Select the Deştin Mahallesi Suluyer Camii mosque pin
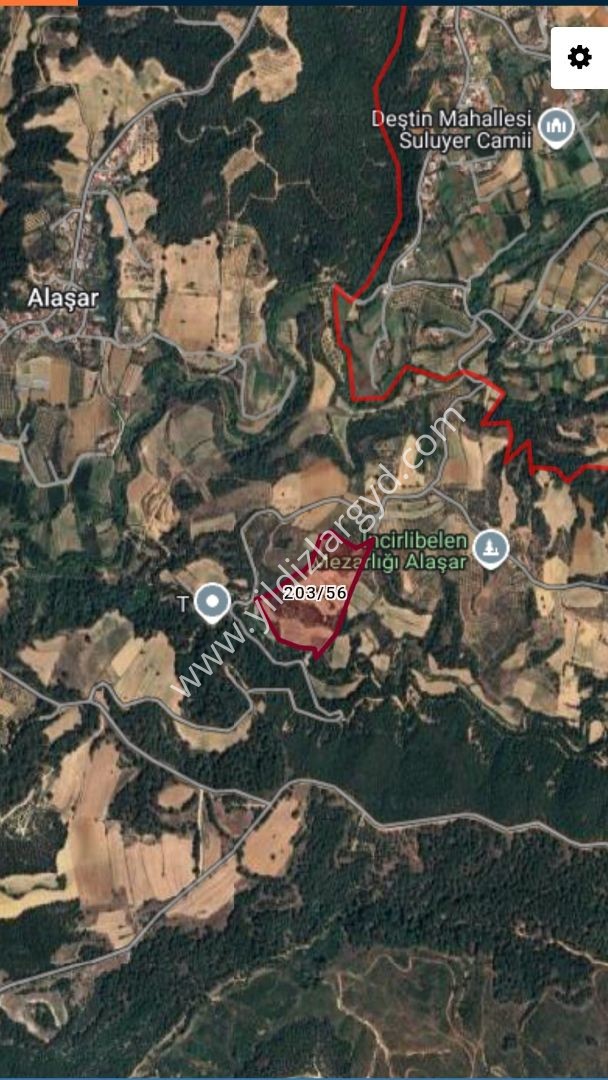Viewport: 608px width, 1080px height. pyautogui.click(x=556, y=128)
